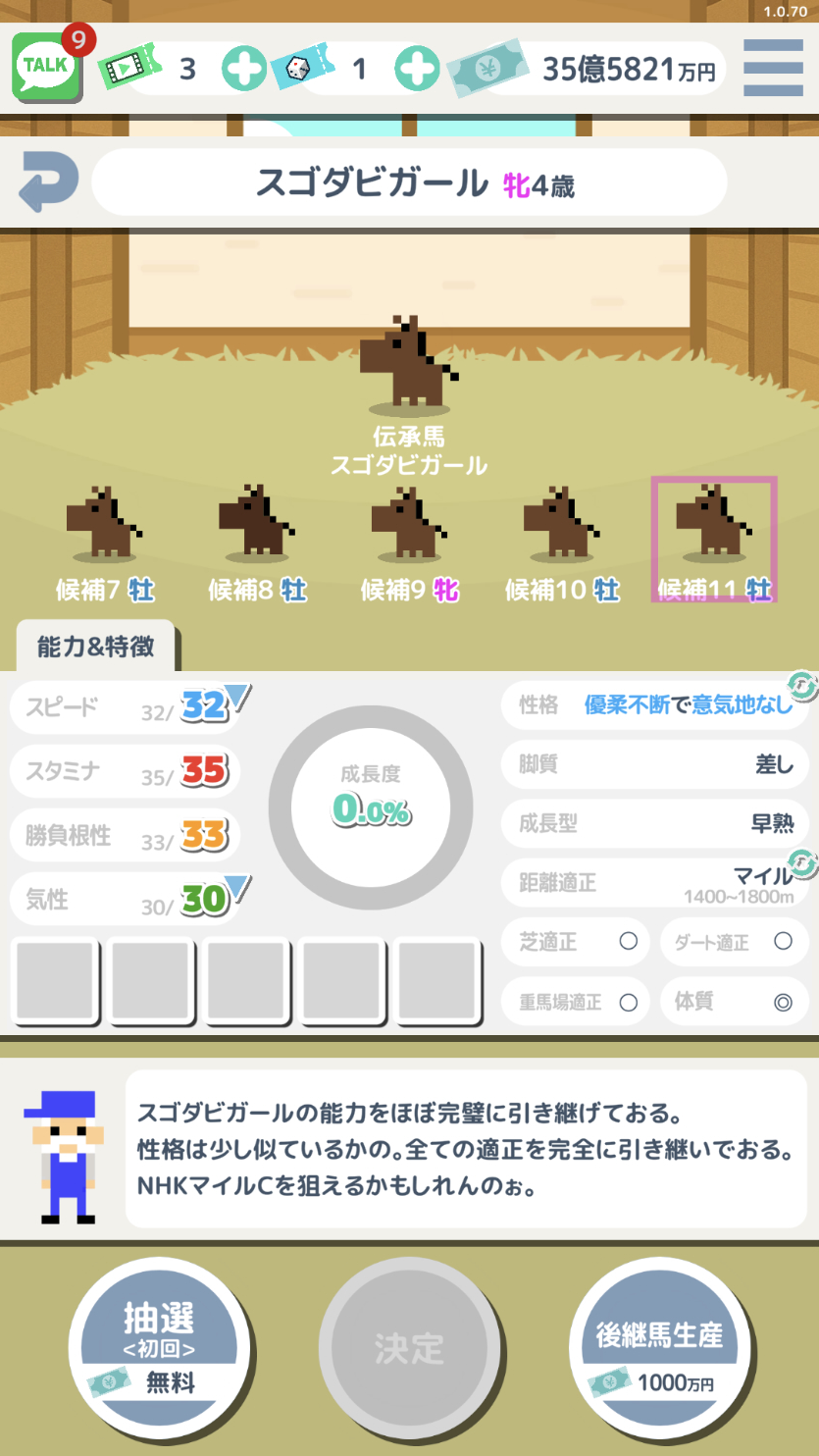
Task: Go back with the return arrow
Action: (48, 183)
